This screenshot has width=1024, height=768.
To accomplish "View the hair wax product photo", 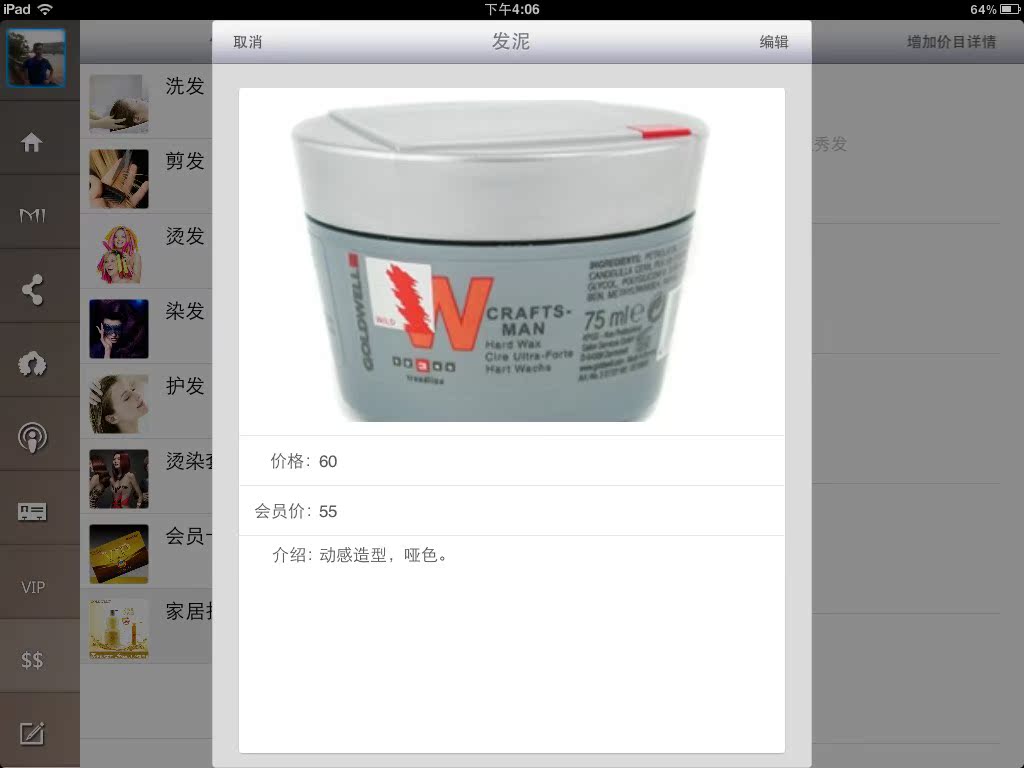I will tap(511, 262).
